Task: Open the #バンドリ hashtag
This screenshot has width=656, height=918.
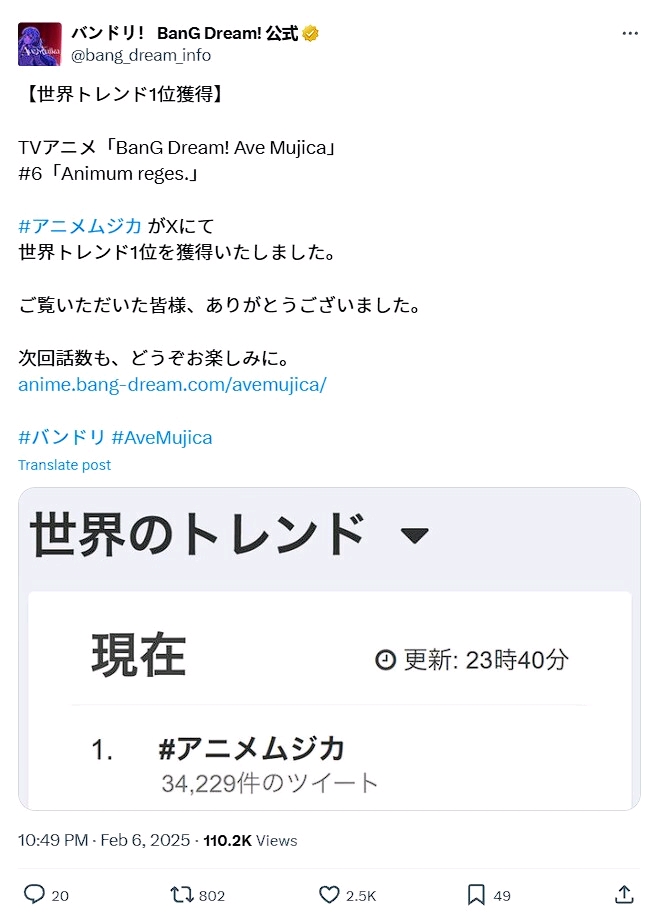Action: pyautogui.click(x=62, y=437)
